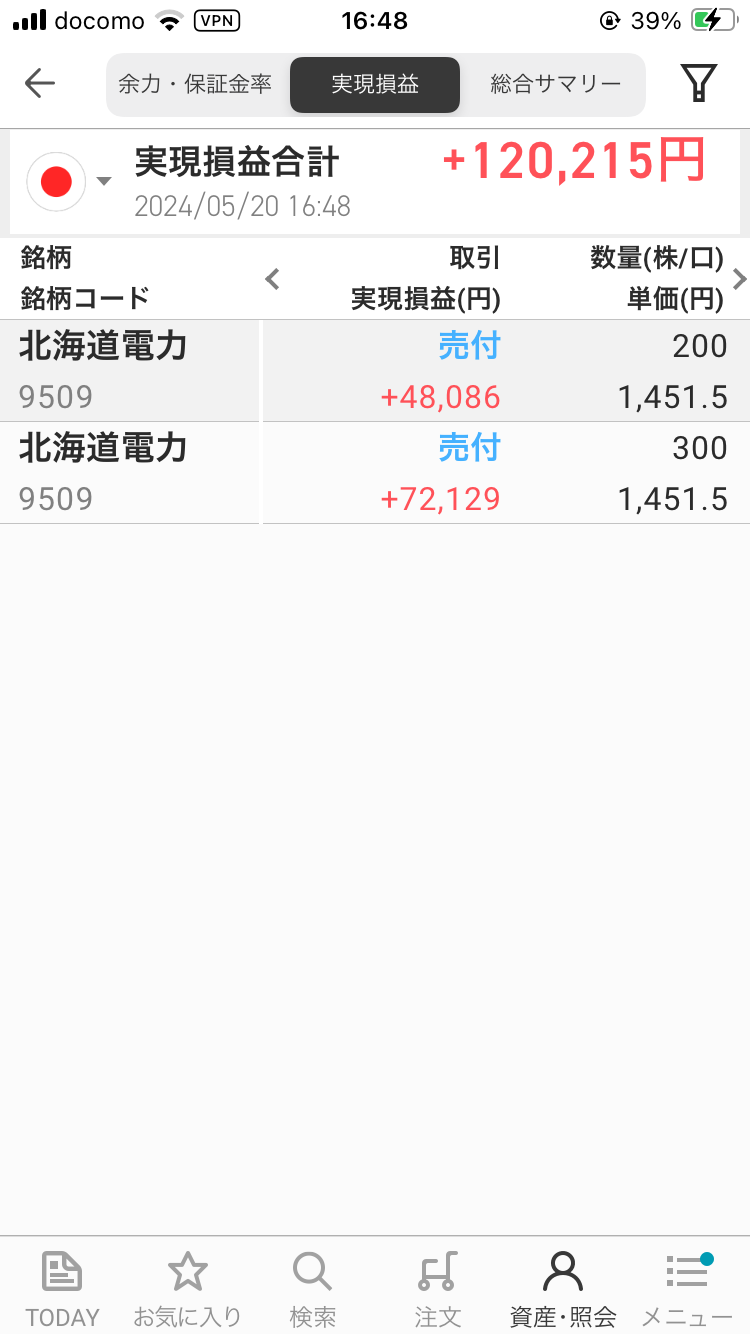Image resolution: width=750 pixels, height=1334 pixels.
Task: Open the Japan flag market dropdown
Action: tap(70, 182)
